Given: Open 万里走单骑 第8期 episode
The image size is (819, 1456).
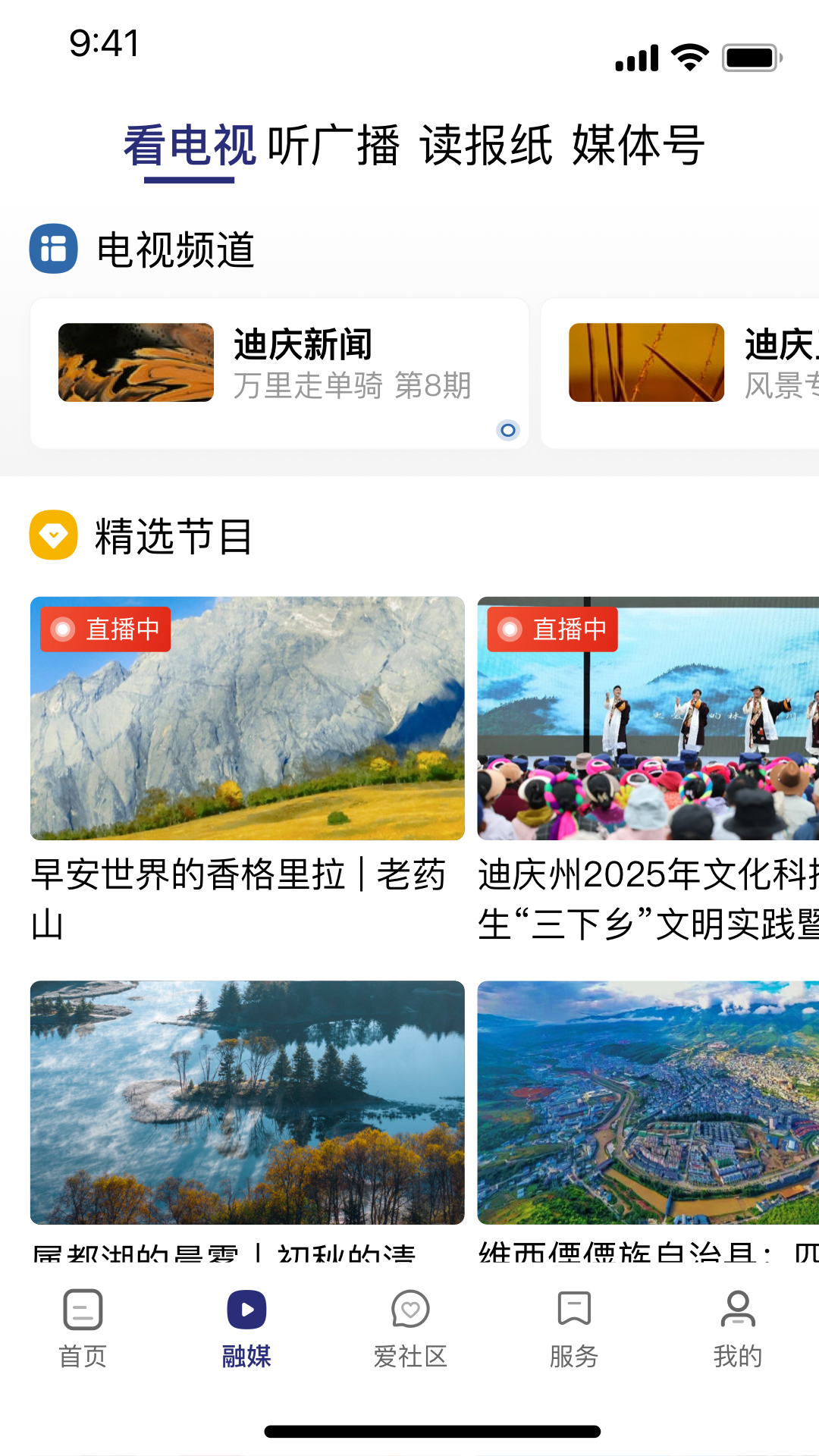Looking at the screenshot, I should click(x=353, y=387).
